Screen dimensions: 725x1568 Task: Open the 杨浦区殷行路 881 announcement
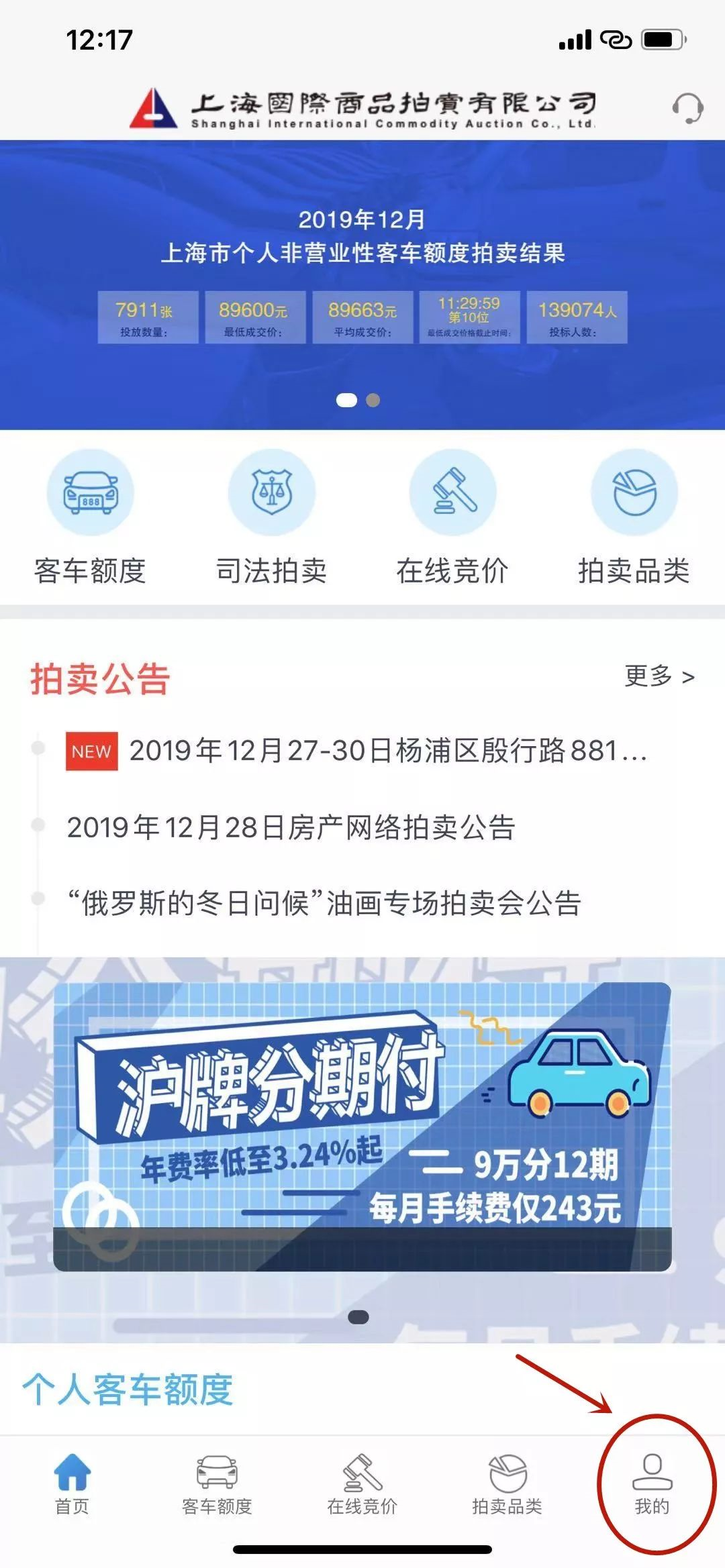click(387, 751)
